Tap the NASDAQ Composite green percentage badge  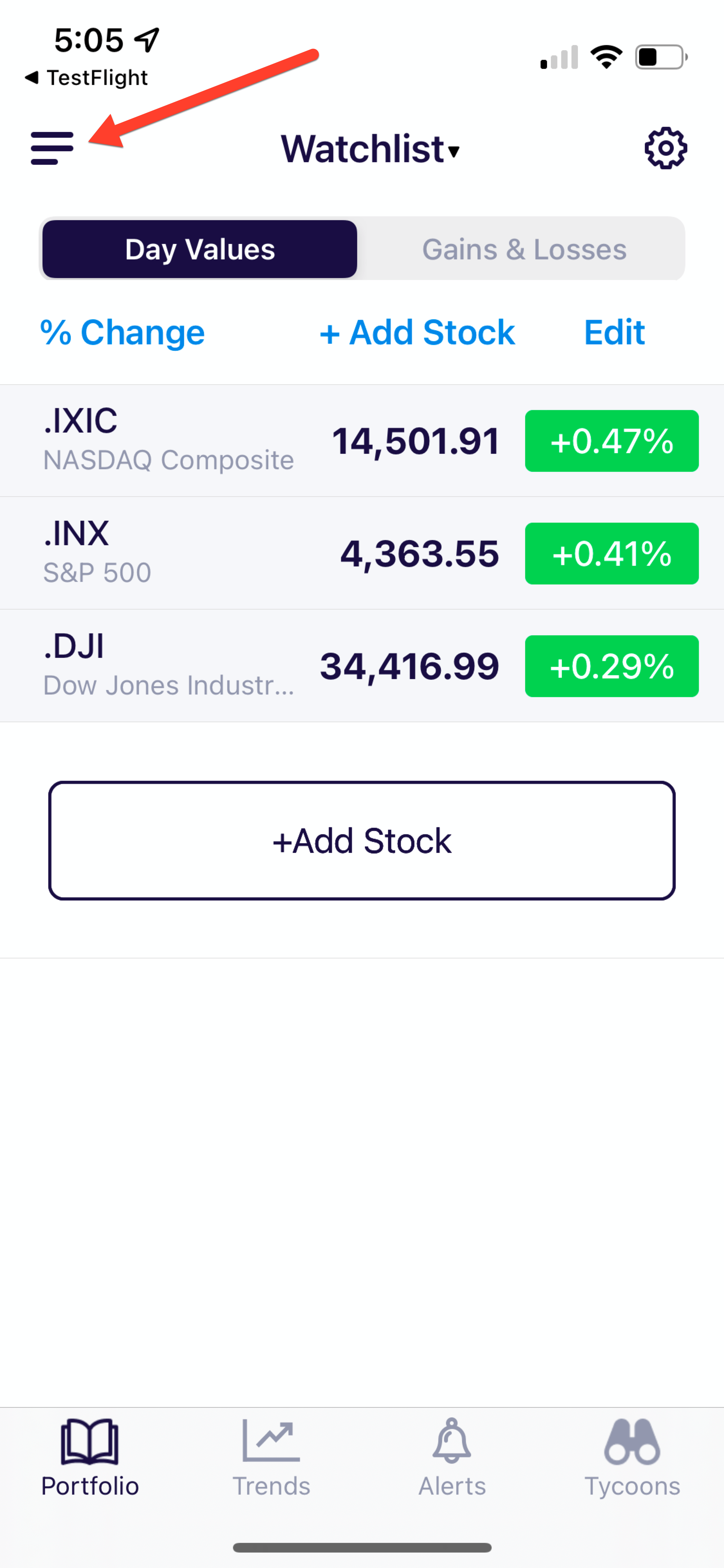(x=611, y=440)
